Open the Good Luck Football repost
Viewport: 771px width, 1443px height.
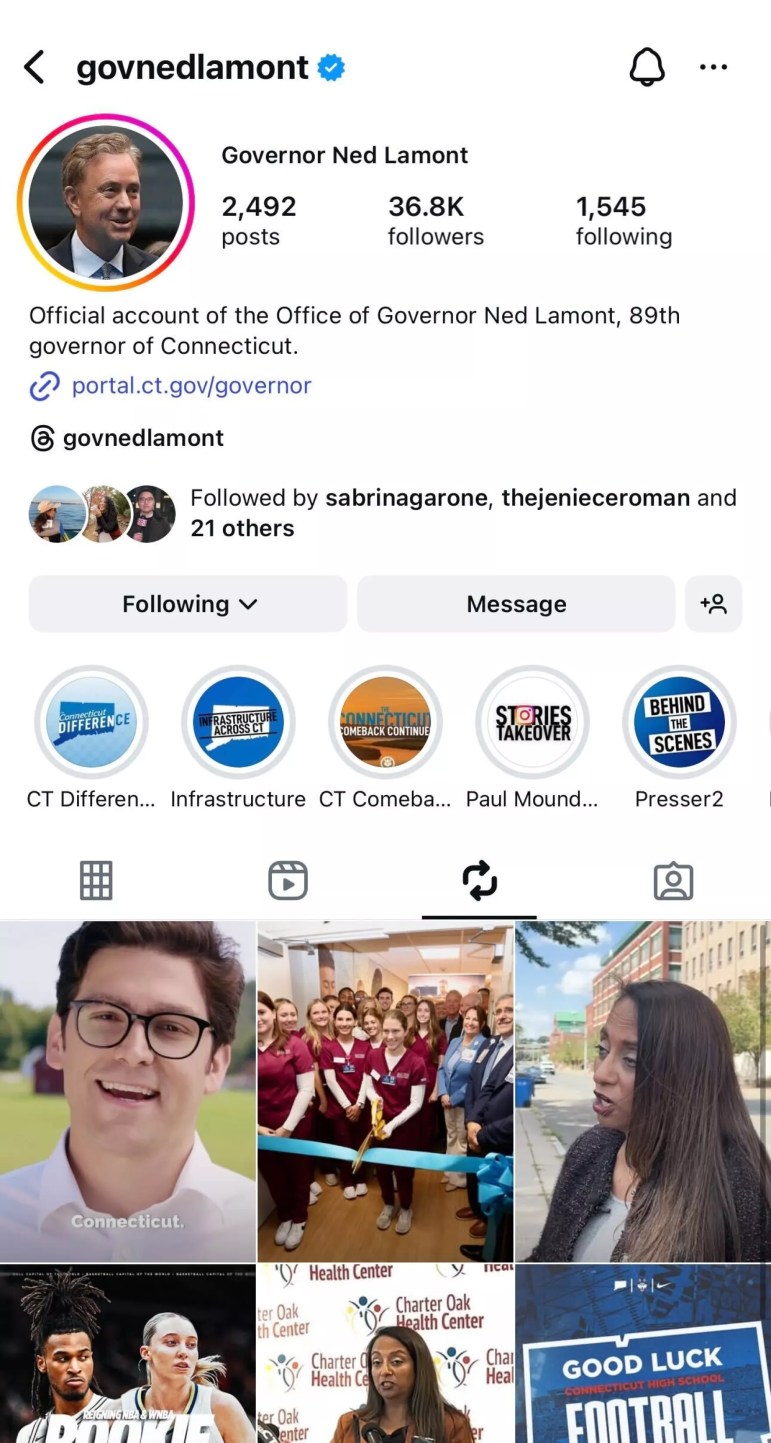643,1353
